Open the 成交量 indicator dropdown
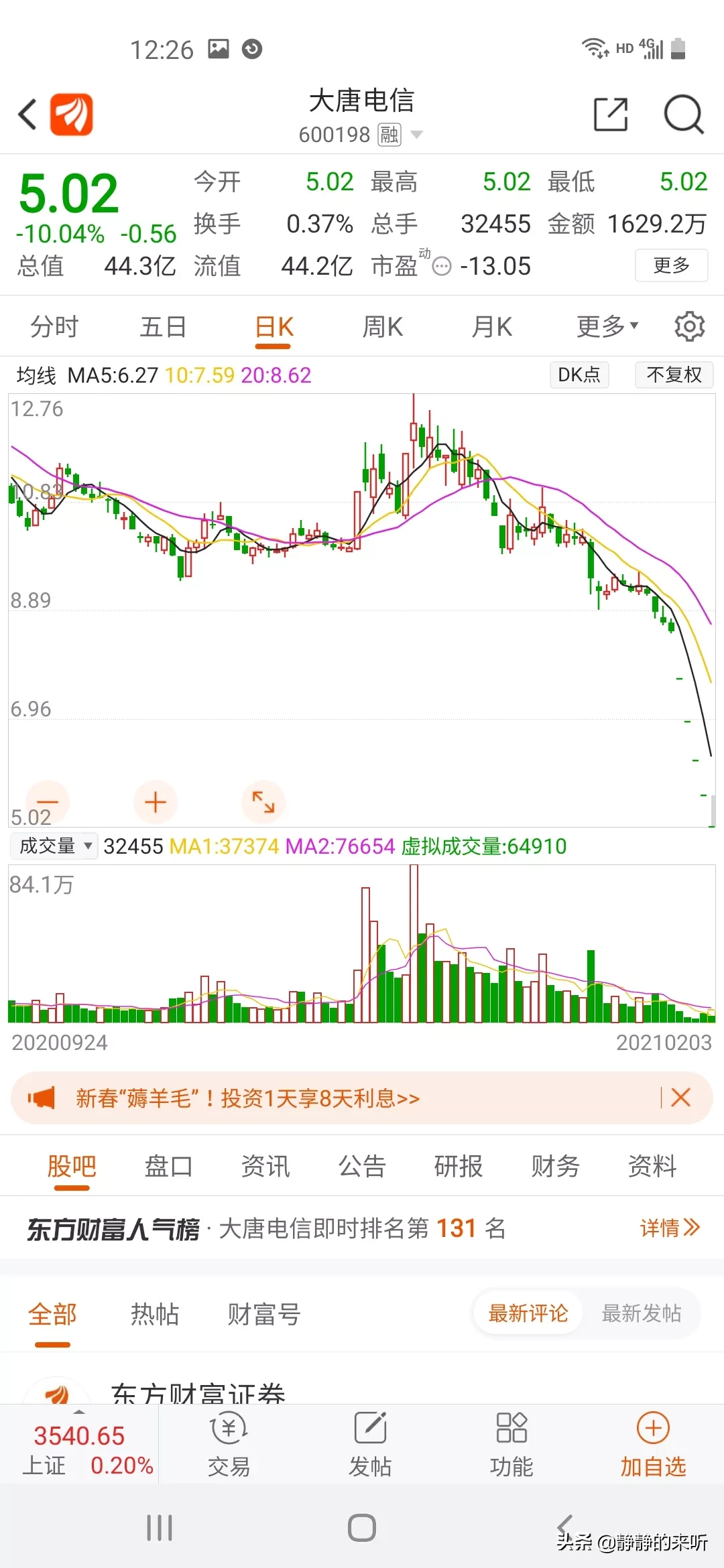The width and height of the screenshot is (724, 1568). 54,846
